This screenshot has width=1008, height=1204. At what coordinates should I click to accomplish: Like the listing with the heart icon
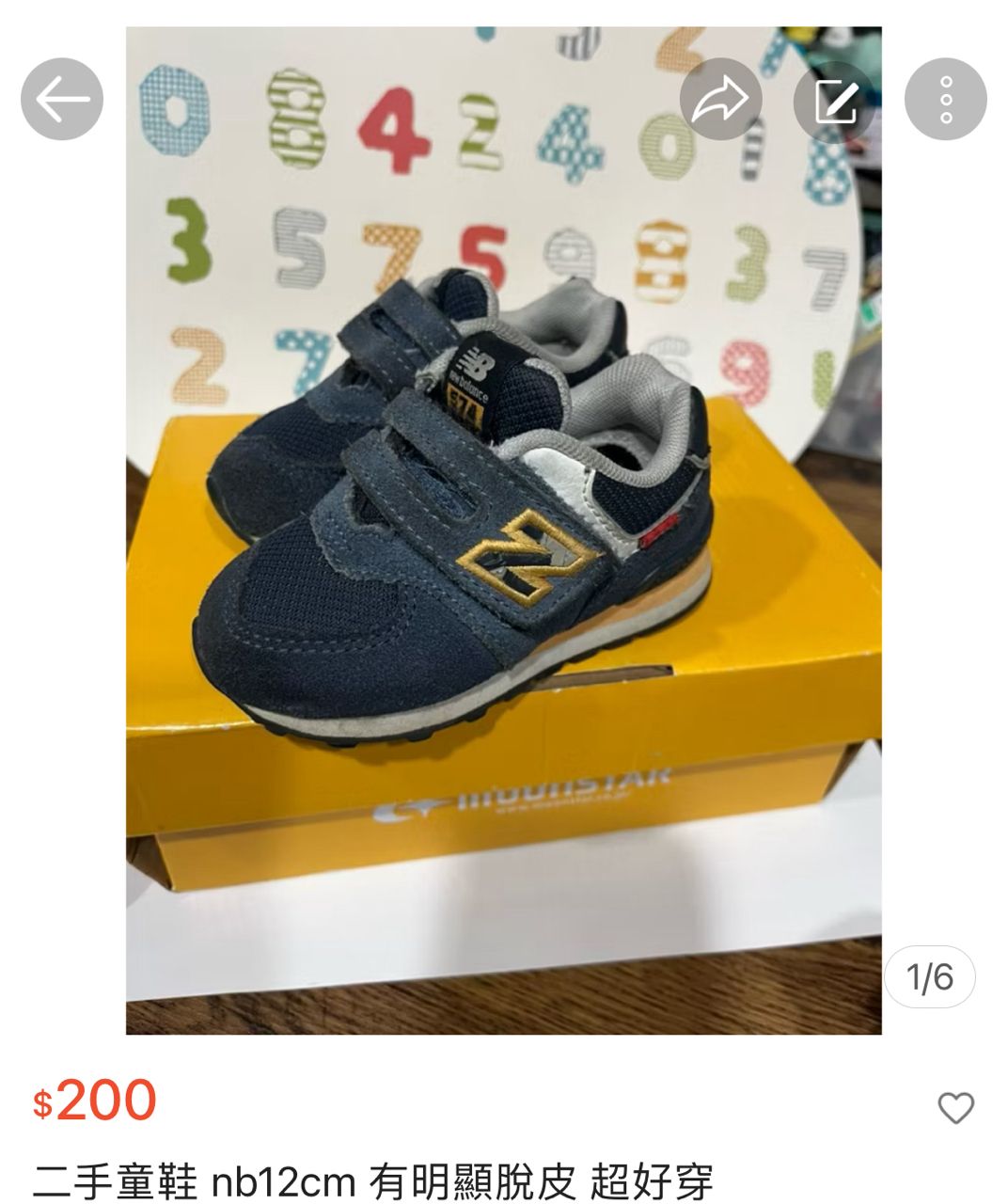tap(955, 1108)
